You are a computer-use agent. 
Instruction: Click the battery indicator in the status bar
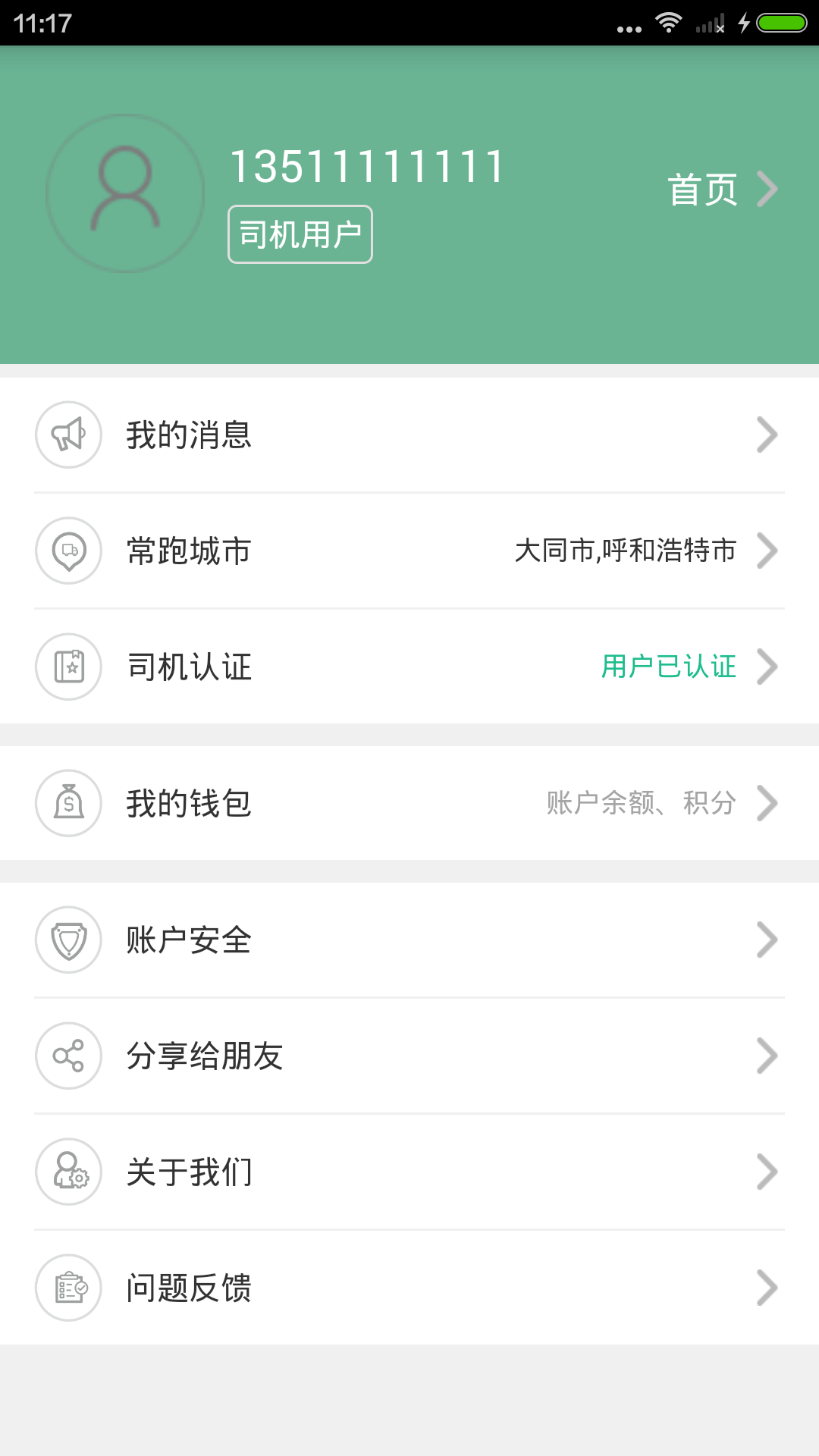[781, 23]
